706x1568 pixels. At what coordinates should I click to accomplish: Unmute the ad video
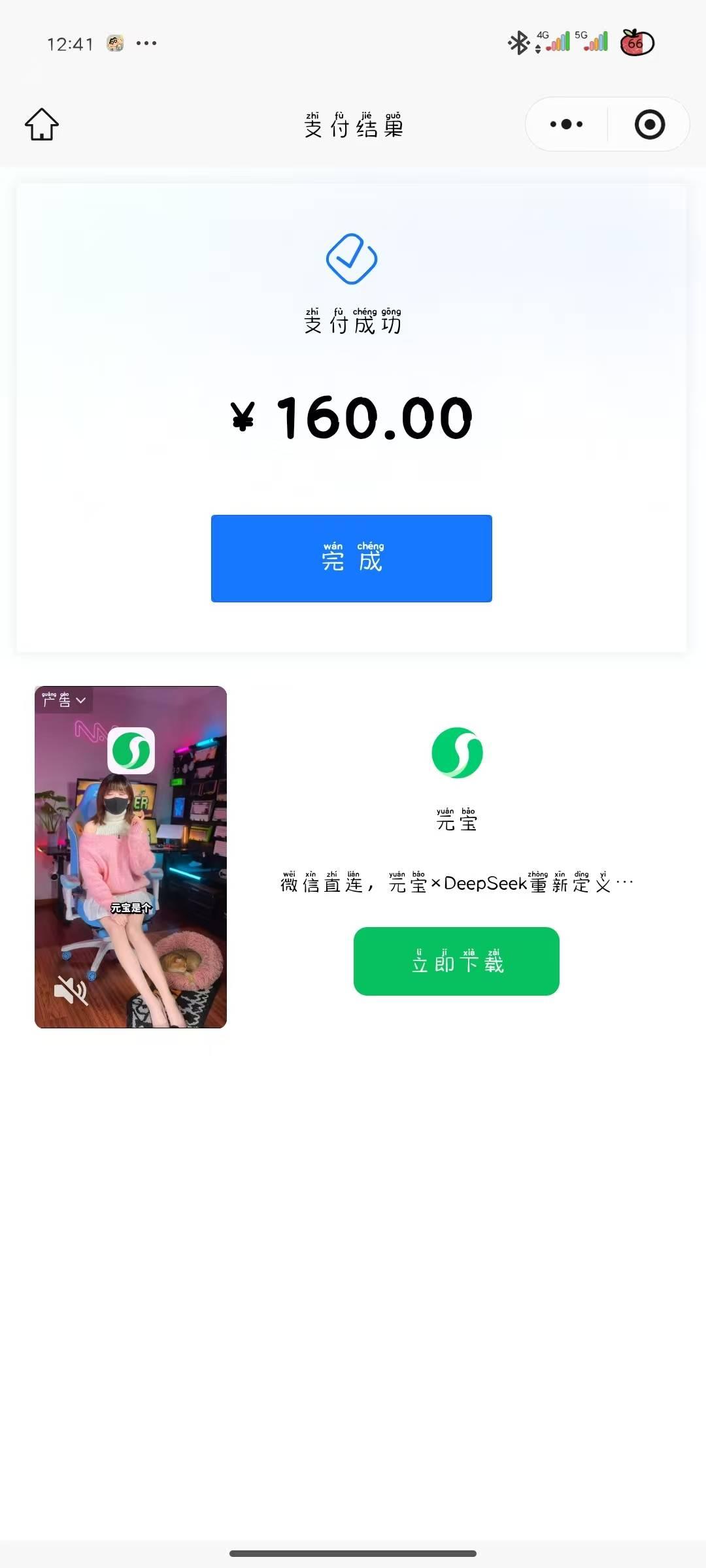pyautogui.click(x=71, y=990)
